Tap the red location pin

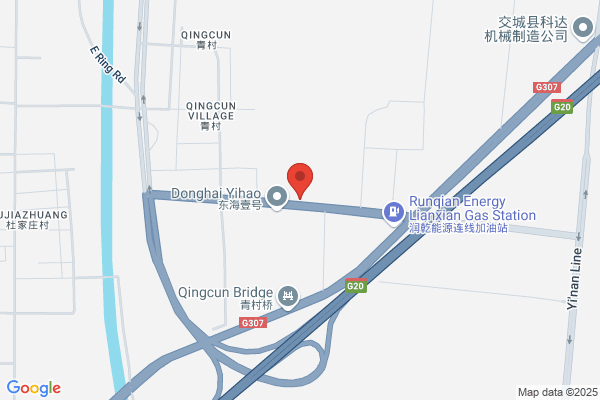click(x=300, y=181)
